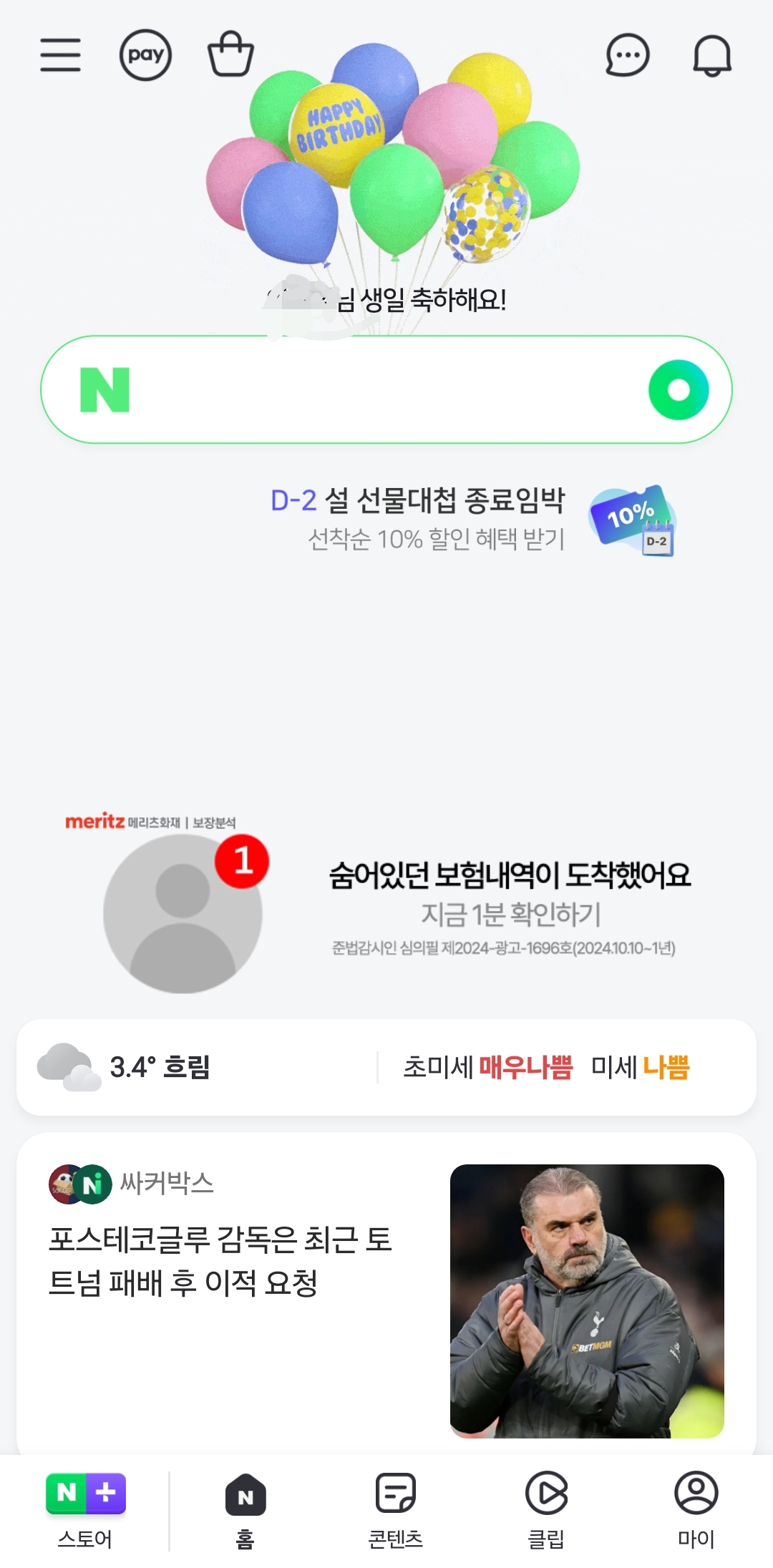Switch to the 스토어 tab
773x1568 pixels.
pos(85,1511)
